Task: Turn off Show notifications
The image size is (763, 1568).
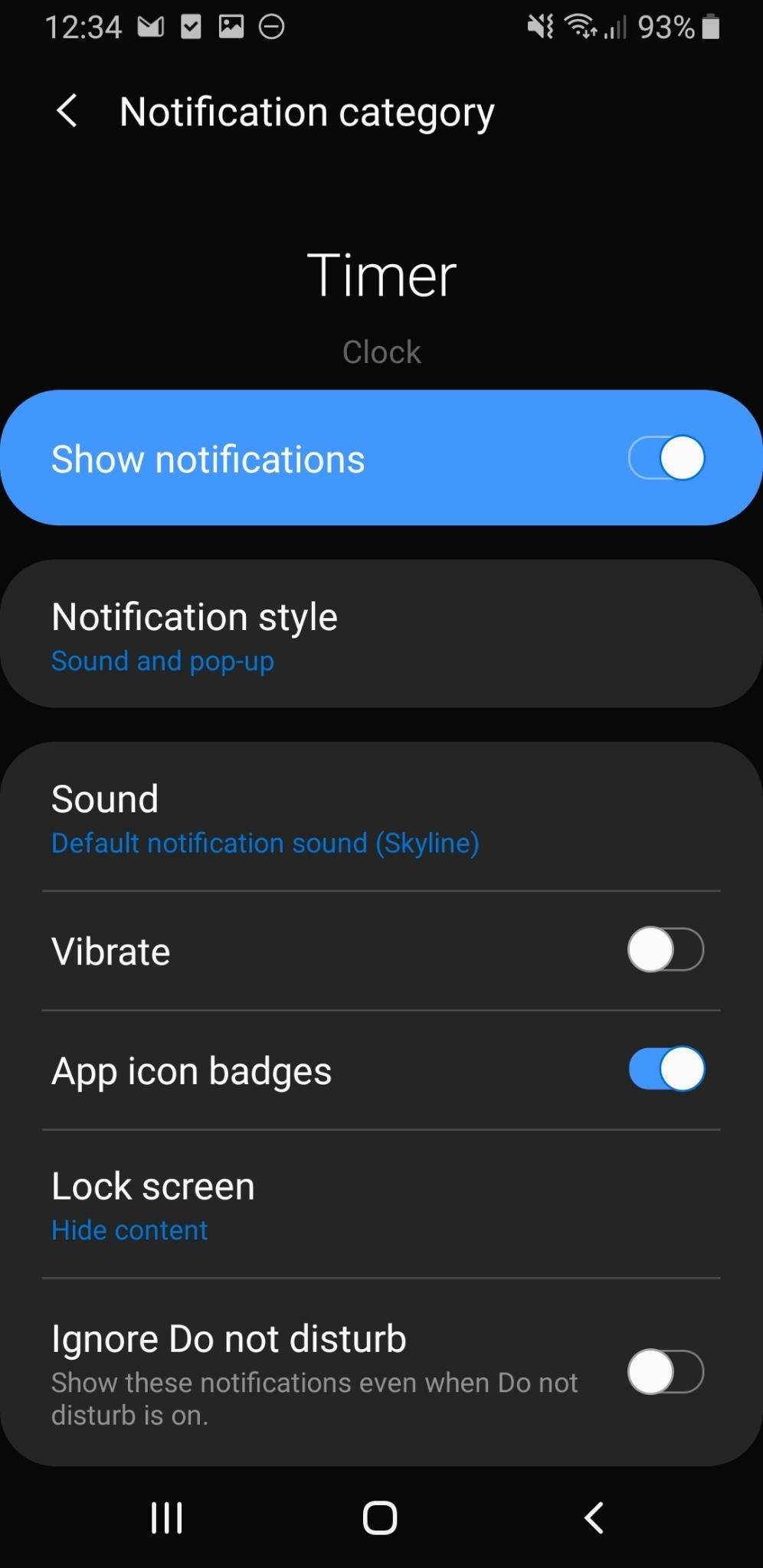Action: click(665, 457)
